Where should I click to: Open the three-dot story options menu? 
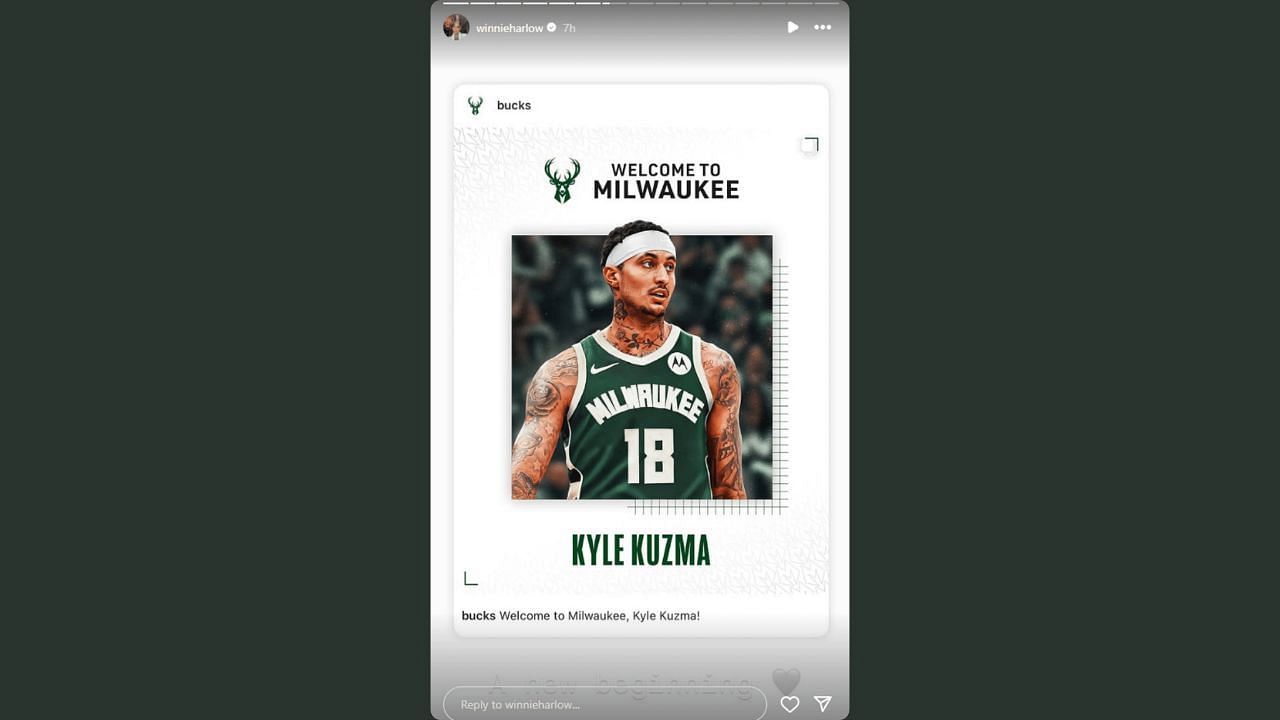point(822,28)
